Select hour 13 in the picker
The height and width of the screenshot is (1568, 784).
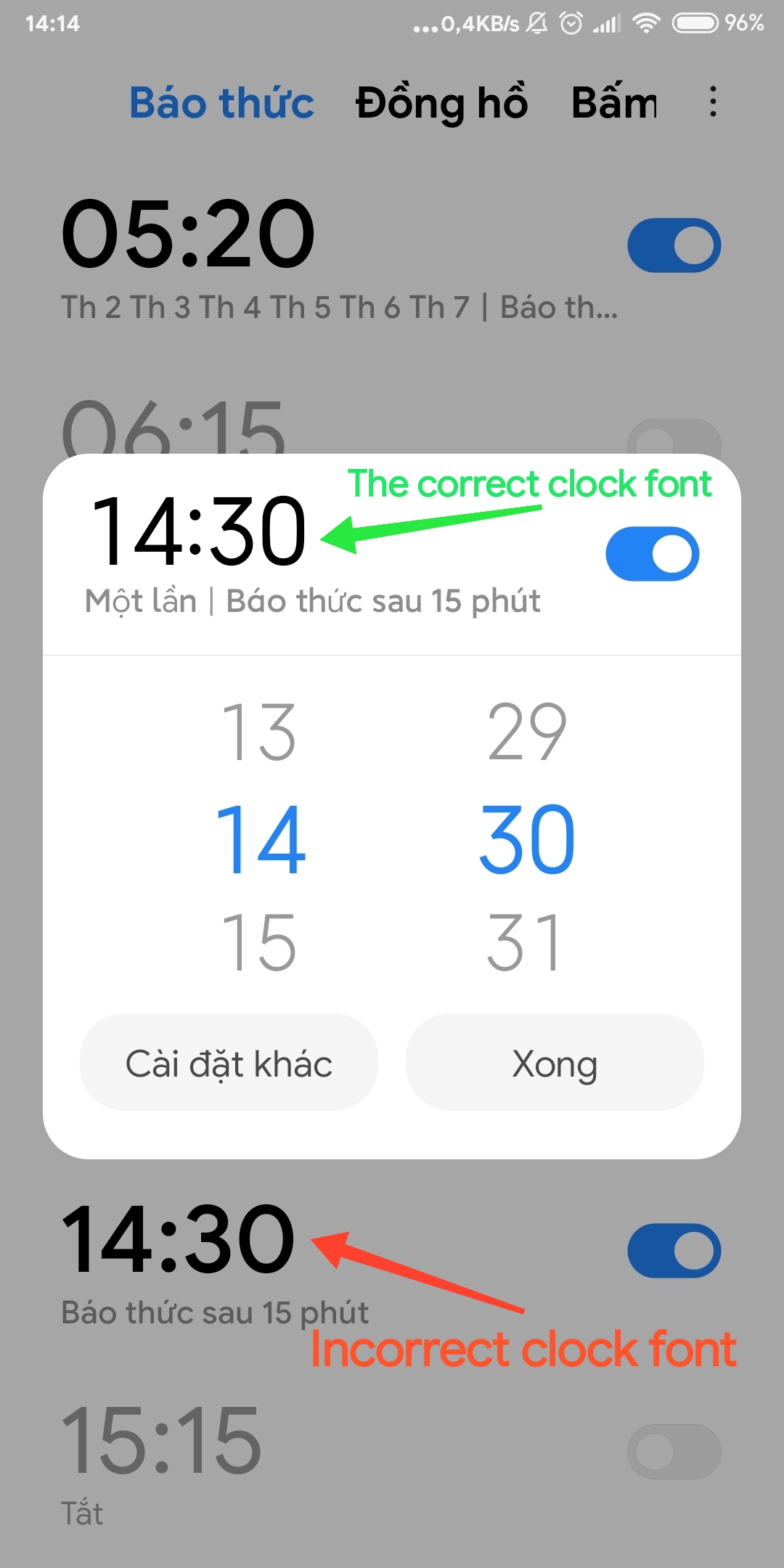(259, 732)
